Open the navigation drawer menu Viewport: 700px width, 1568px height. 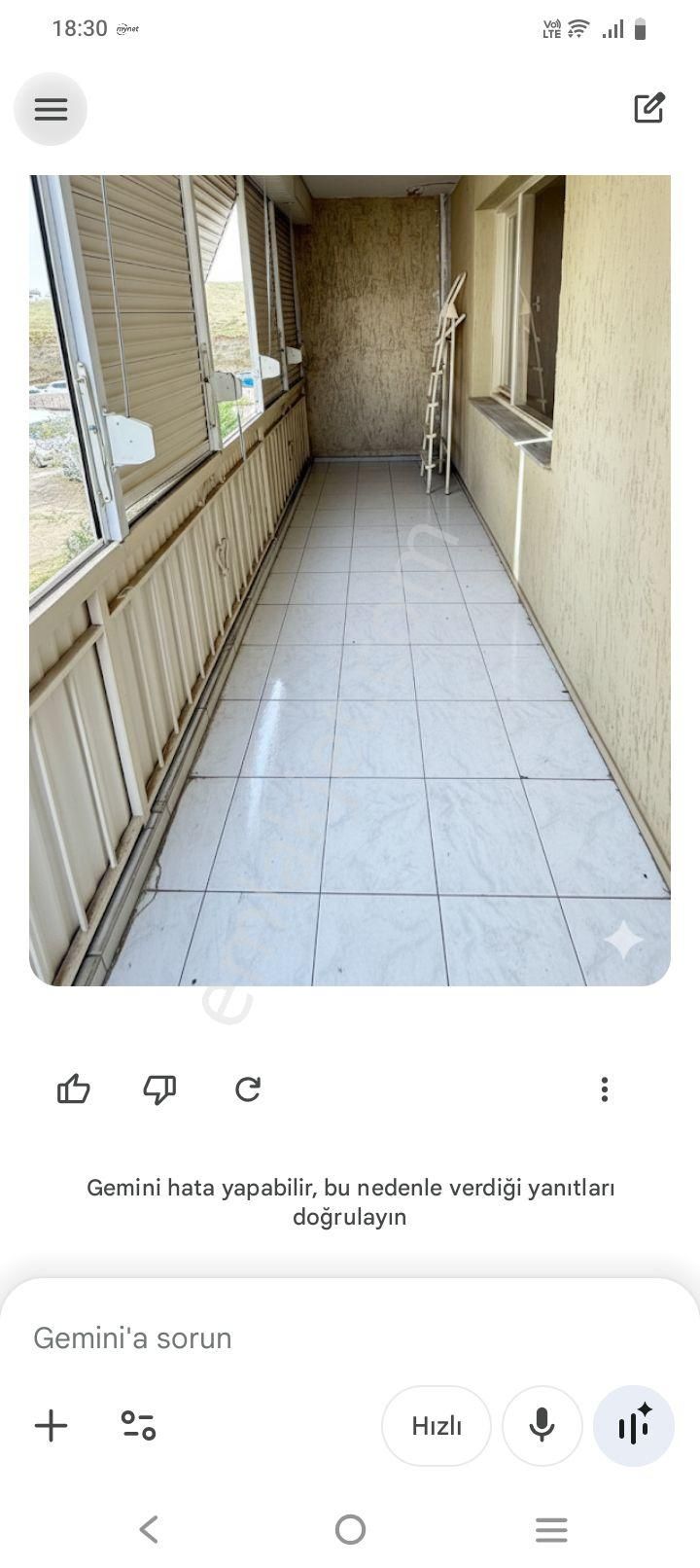click(51, 109)
